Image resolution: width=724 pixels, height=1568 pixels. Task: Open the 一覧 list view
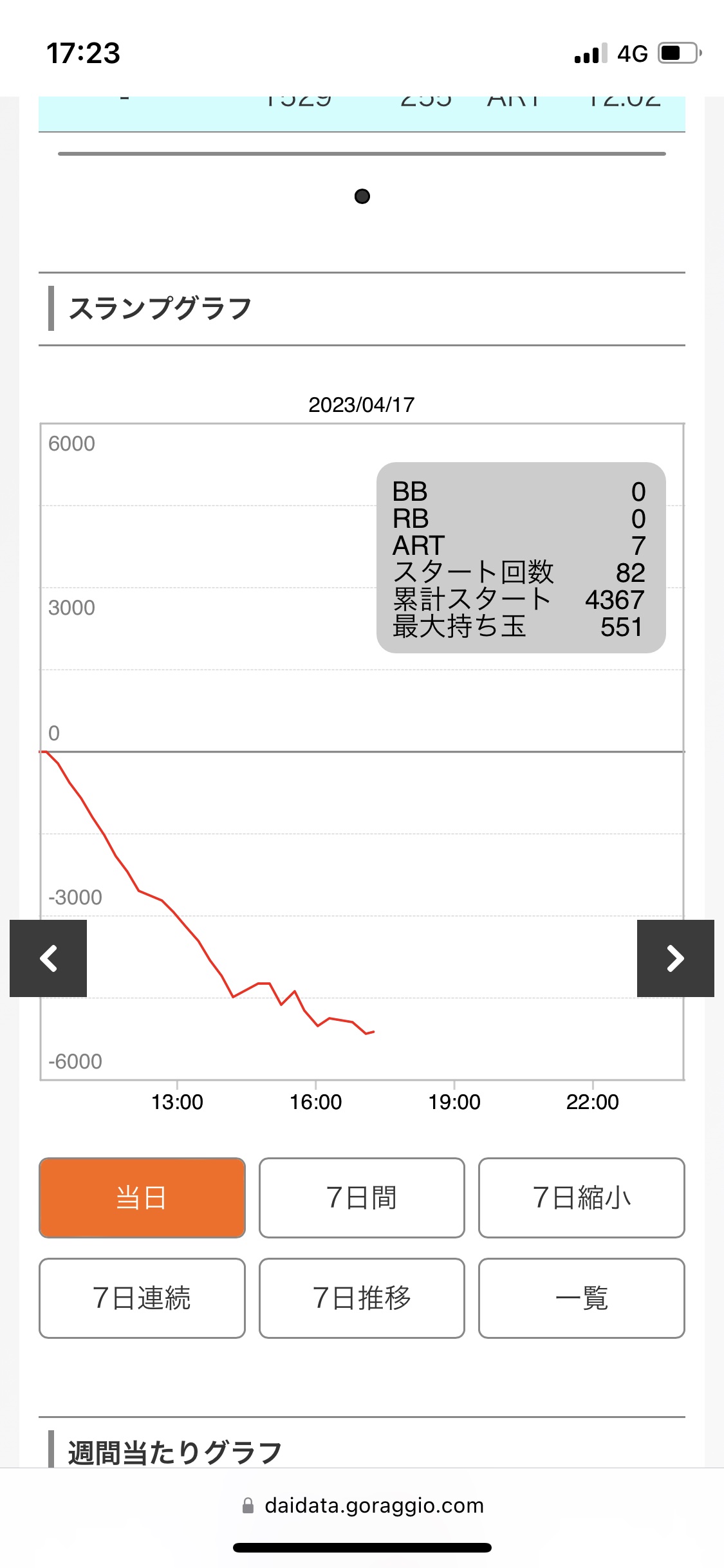tap(582, 1298)
